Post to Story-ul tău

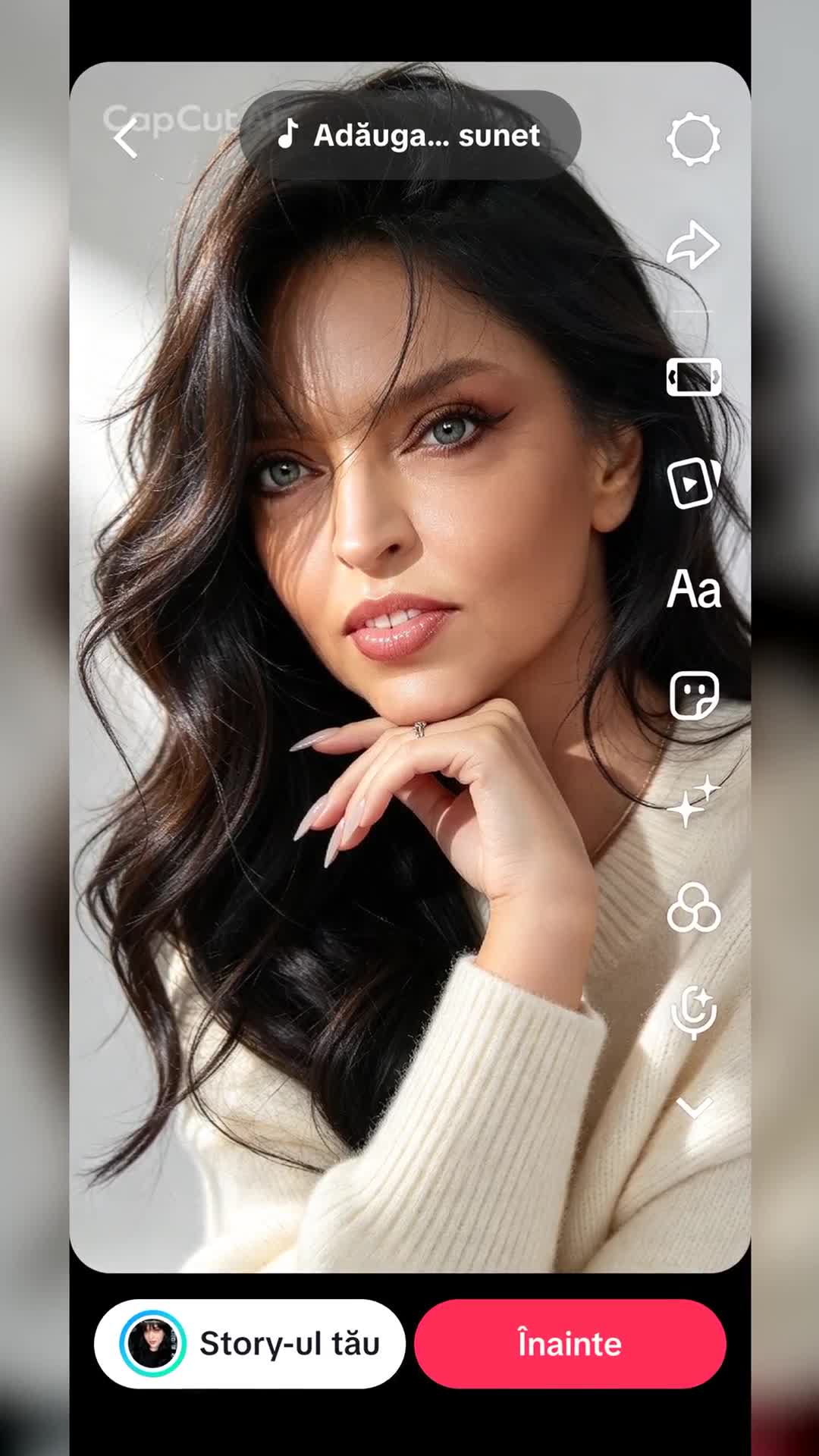click(x=249, y=1344)
